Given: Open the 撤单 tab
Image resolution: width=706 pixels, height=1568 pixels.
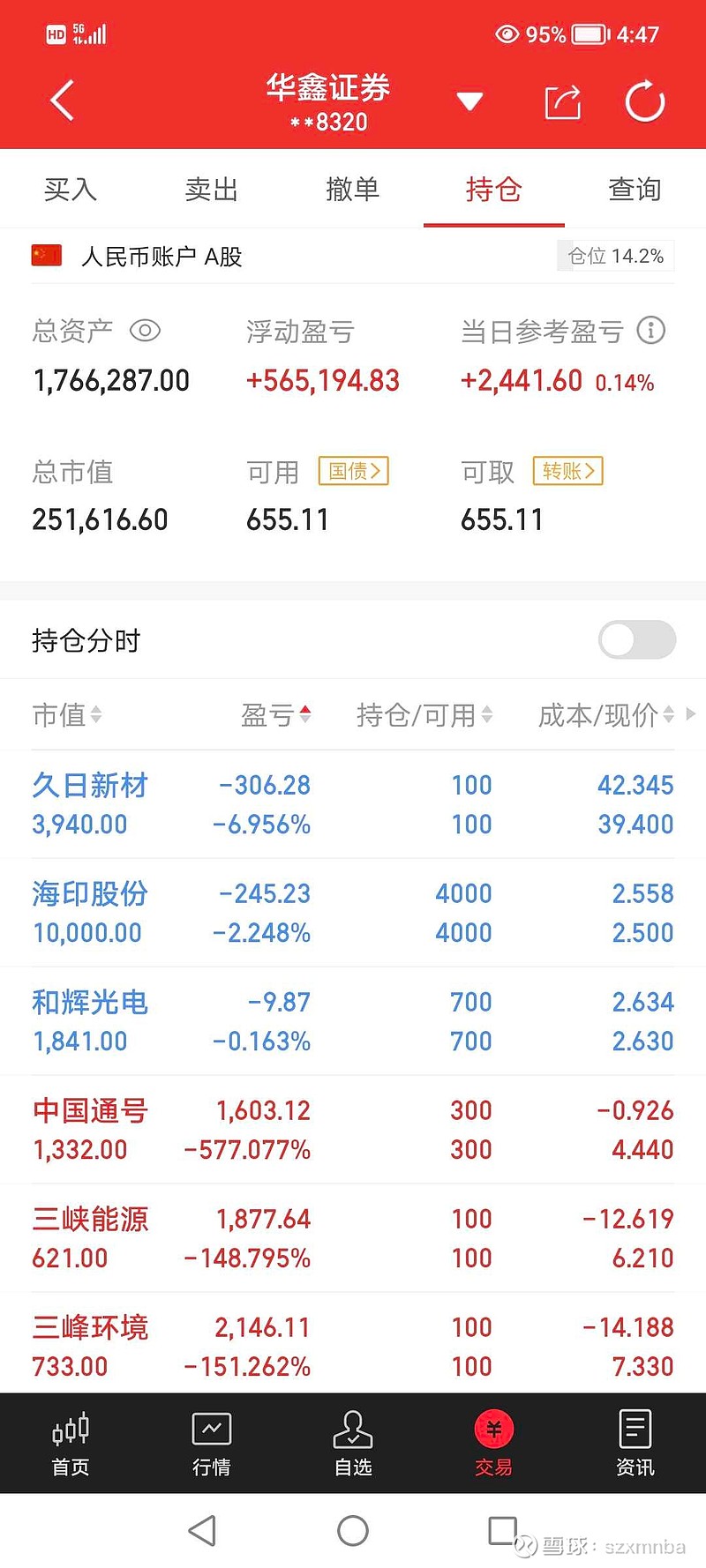Looking at the screenshot, I should click(353, 189).
